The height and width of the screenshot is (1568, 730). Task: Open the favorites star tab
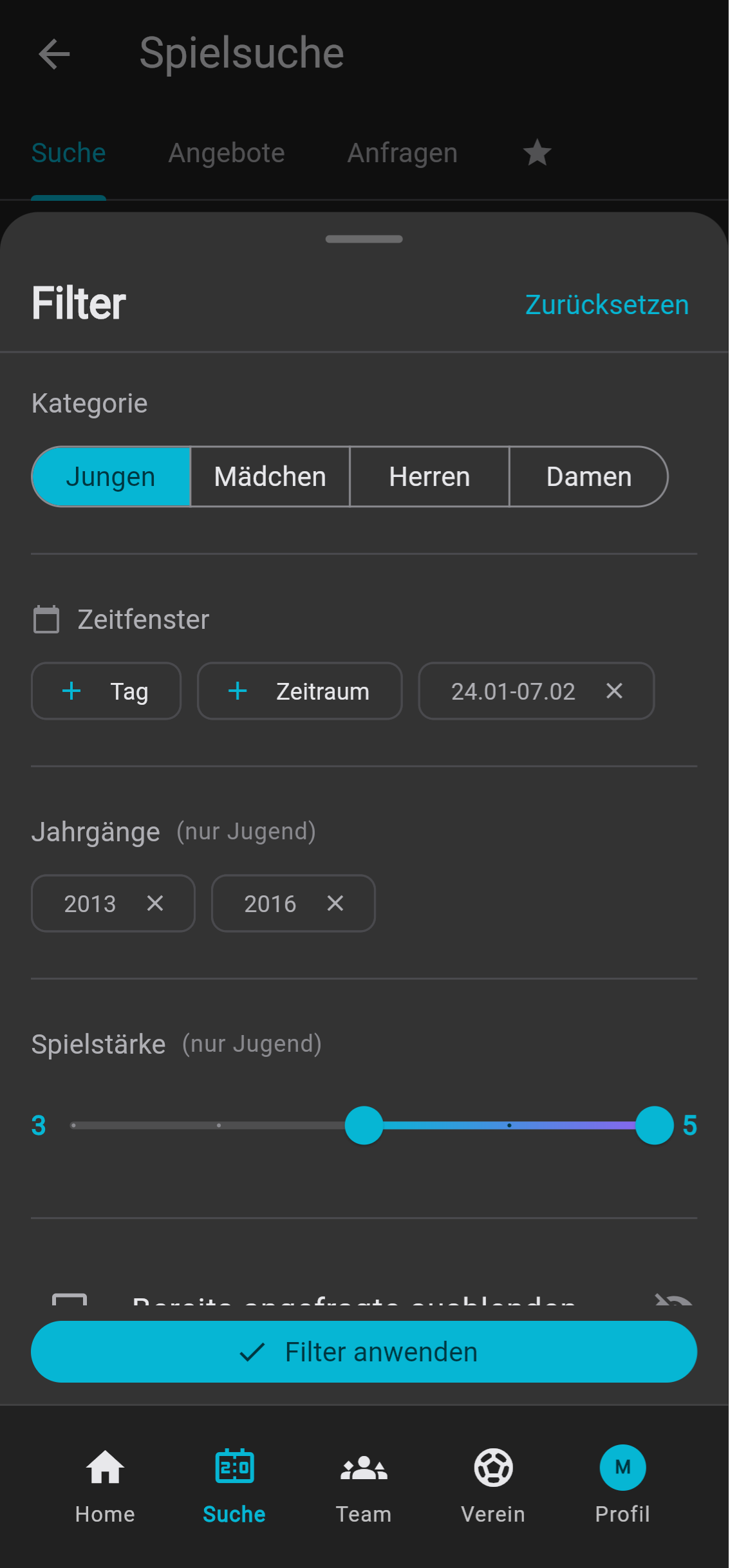tap(537, 153)
